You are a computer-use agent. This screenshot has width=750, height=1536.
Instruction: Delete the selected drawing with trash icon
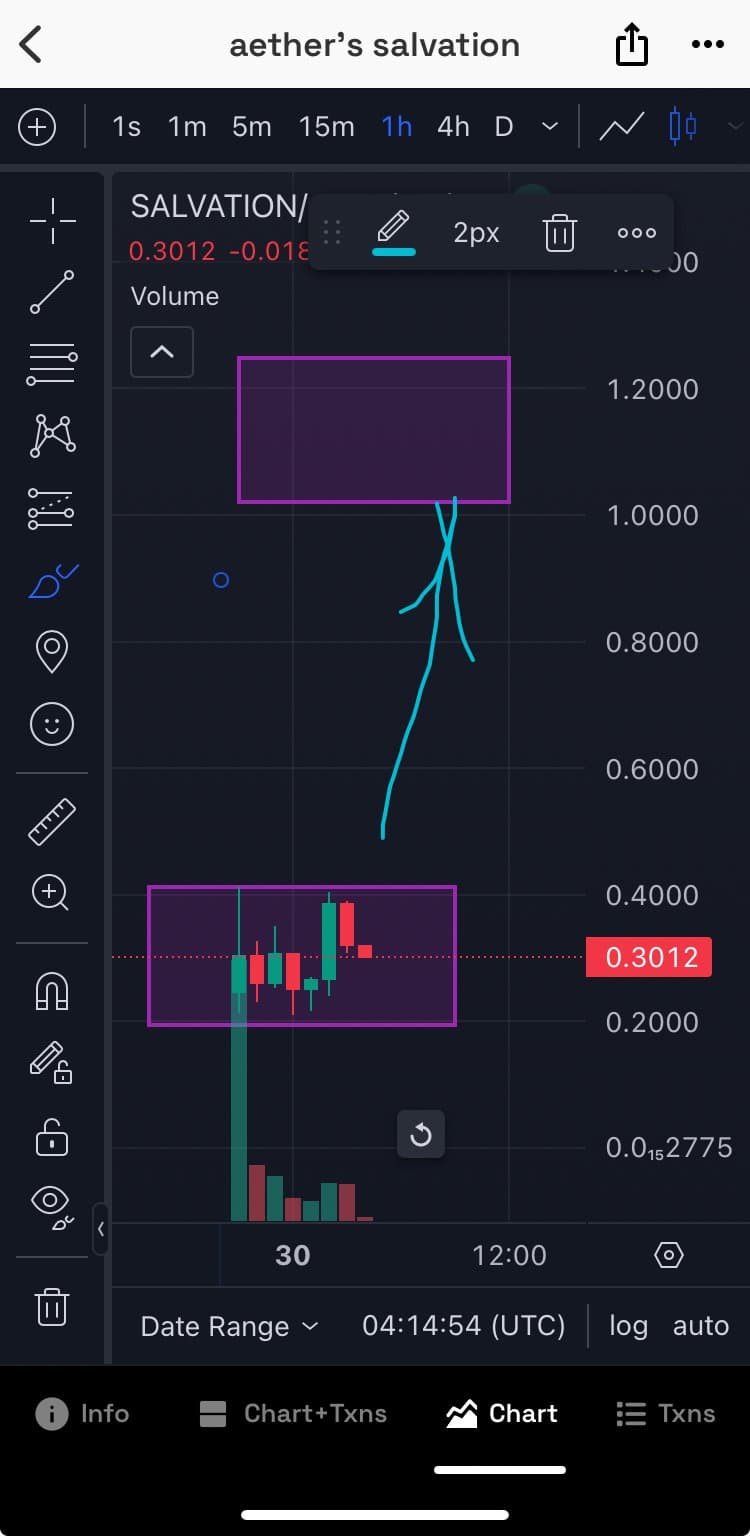click(559, 233)
